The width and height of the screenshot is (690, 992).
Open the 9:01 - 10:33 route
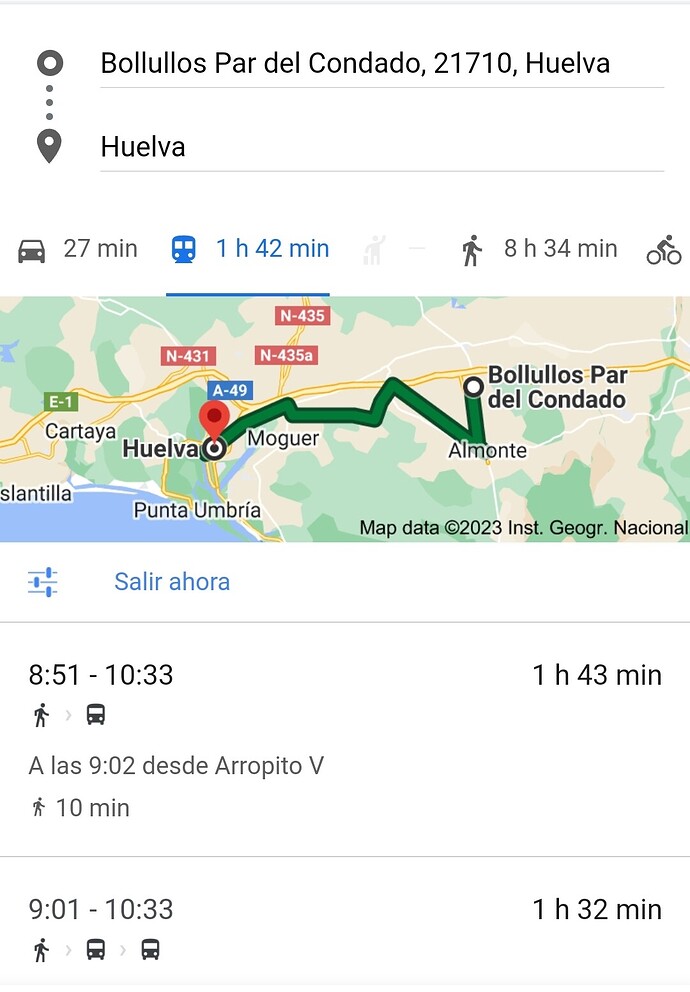(x=345, y=927)
